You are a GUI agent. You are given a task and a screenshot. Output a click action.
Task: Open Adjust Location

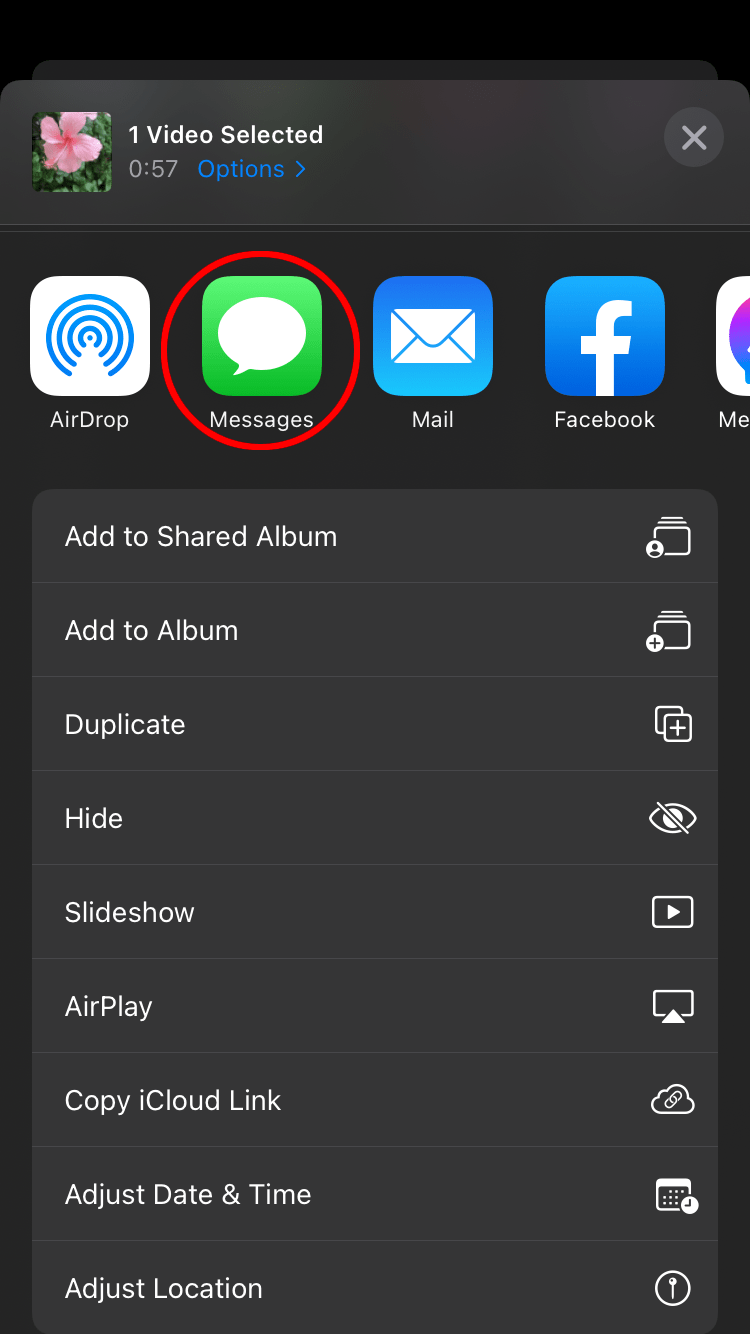(375, 1288)
